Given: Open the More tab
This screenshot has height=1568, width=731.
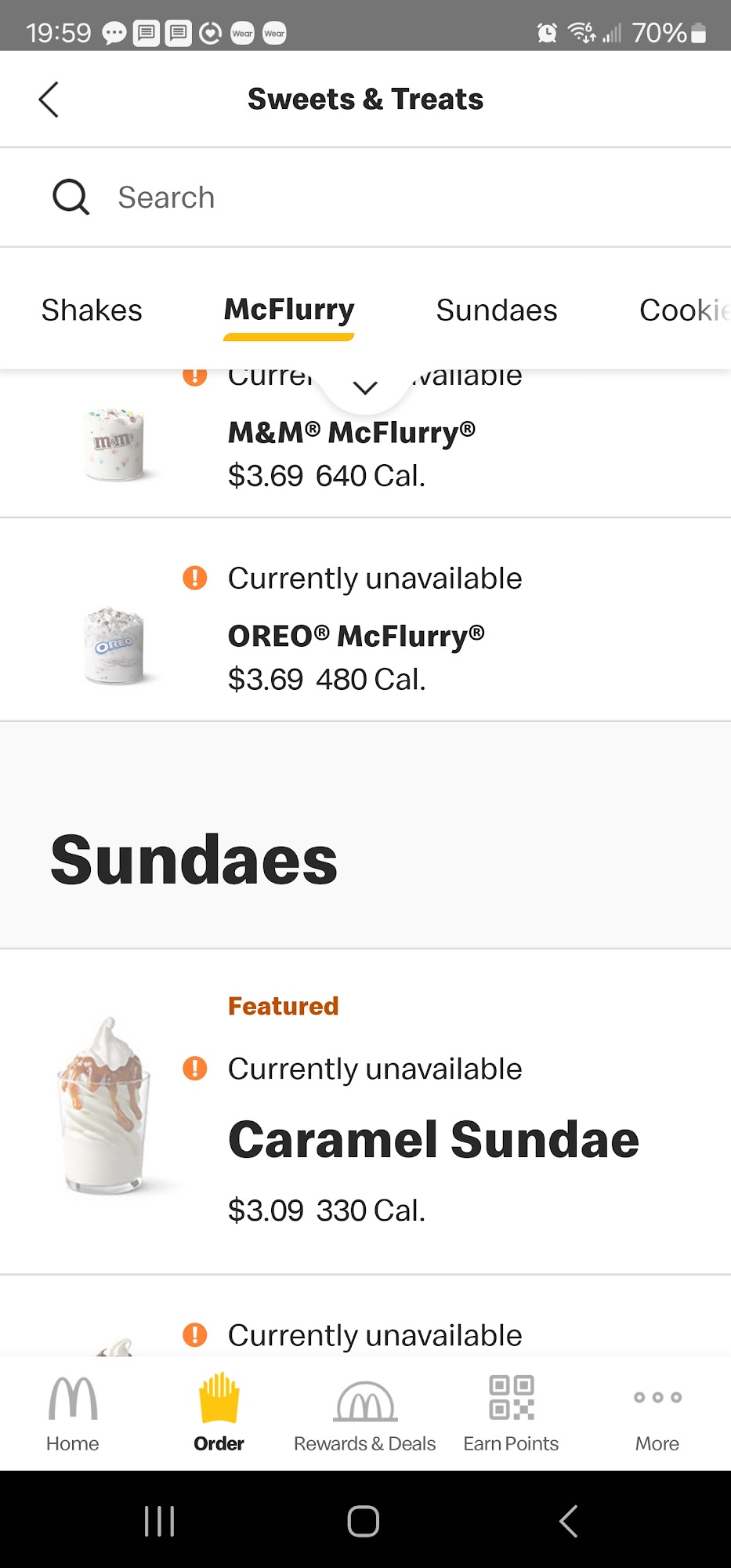Looking at the screenshot, I should point(657,1413).
